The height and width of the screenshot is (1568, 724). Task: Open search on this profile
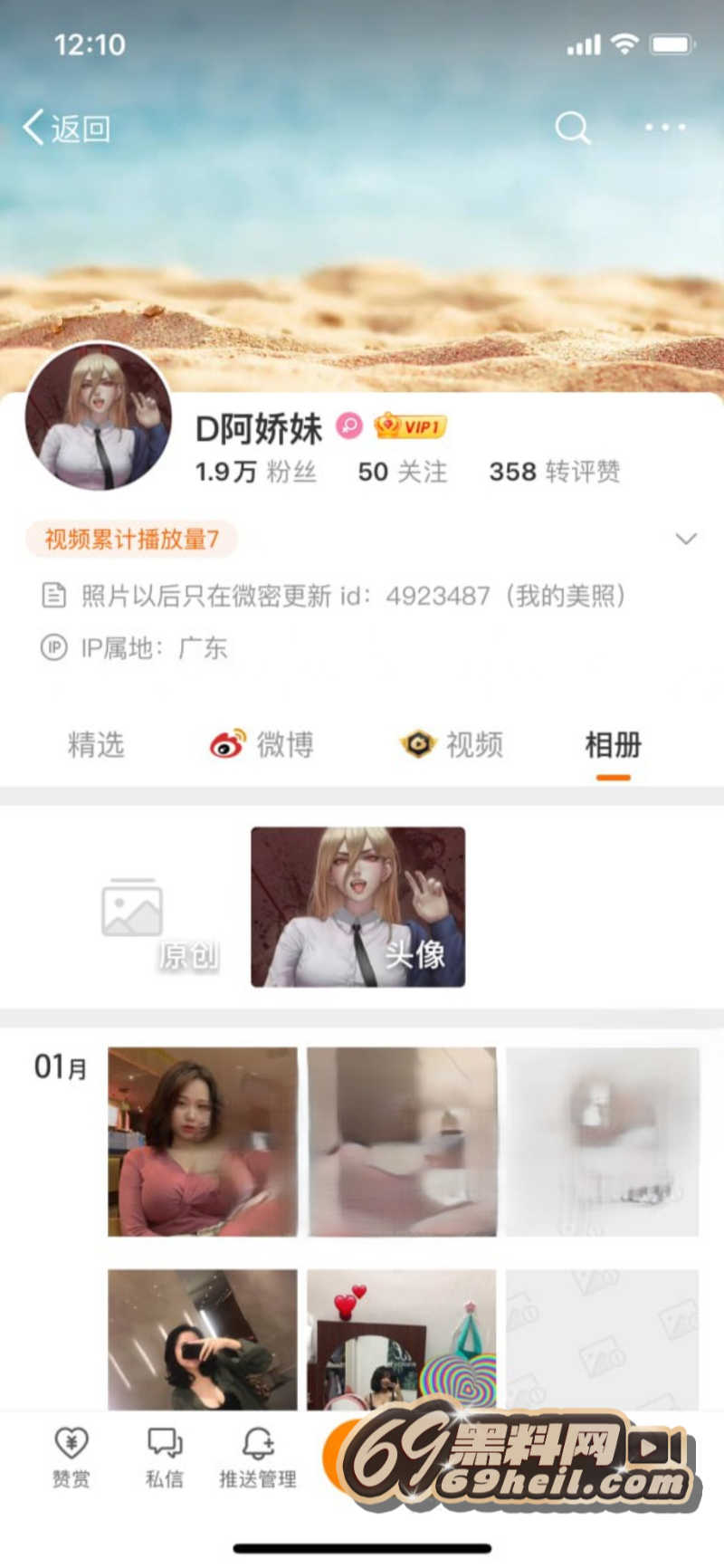coord(572,128)
